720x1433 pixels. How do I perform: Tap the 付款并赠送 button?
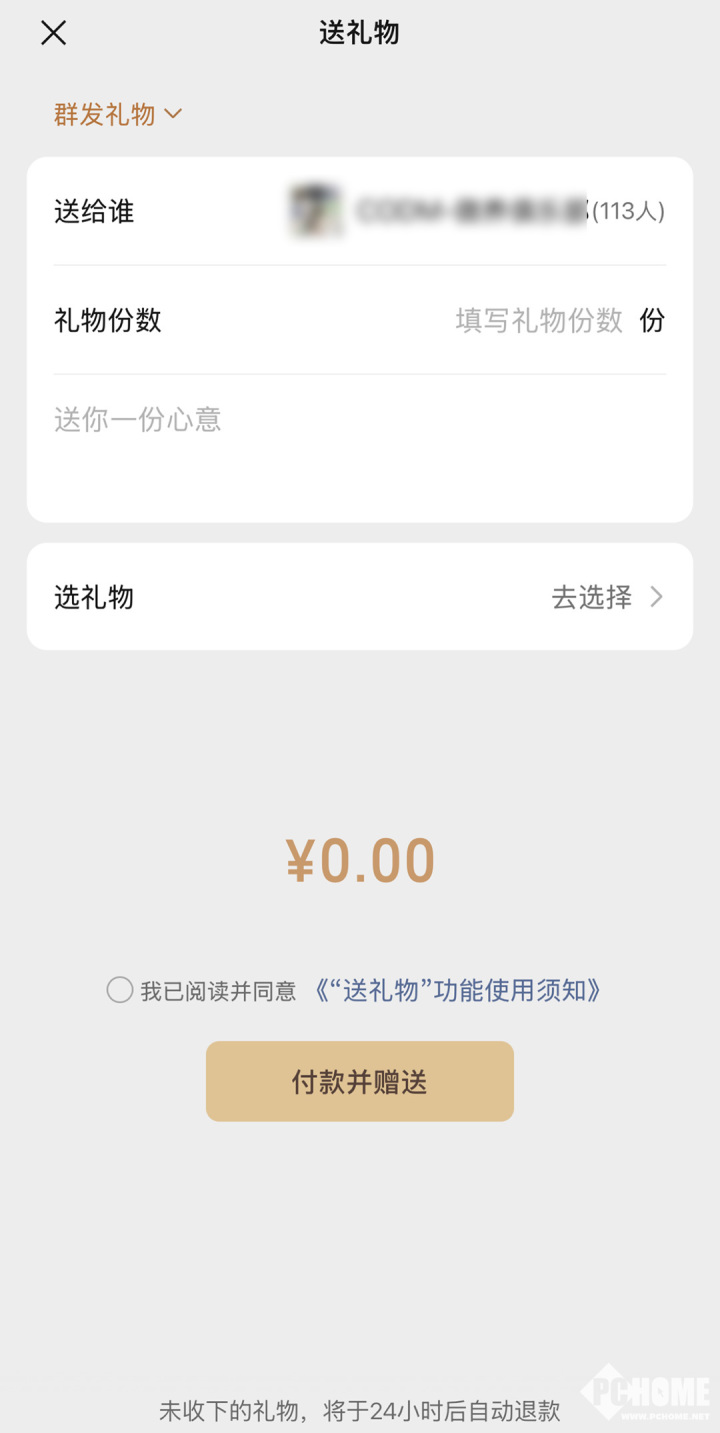click(360, 1081)
